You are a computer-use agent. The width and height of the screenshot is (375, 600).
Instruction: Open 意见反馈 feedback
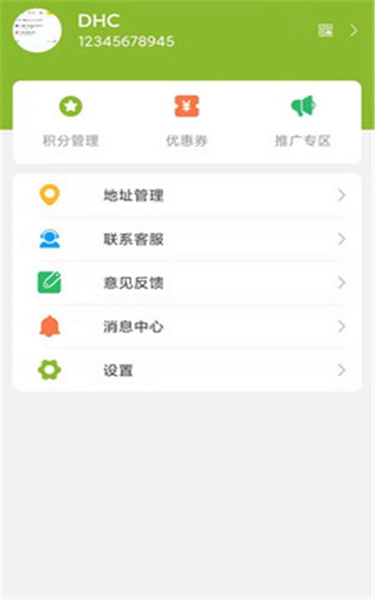187,283
